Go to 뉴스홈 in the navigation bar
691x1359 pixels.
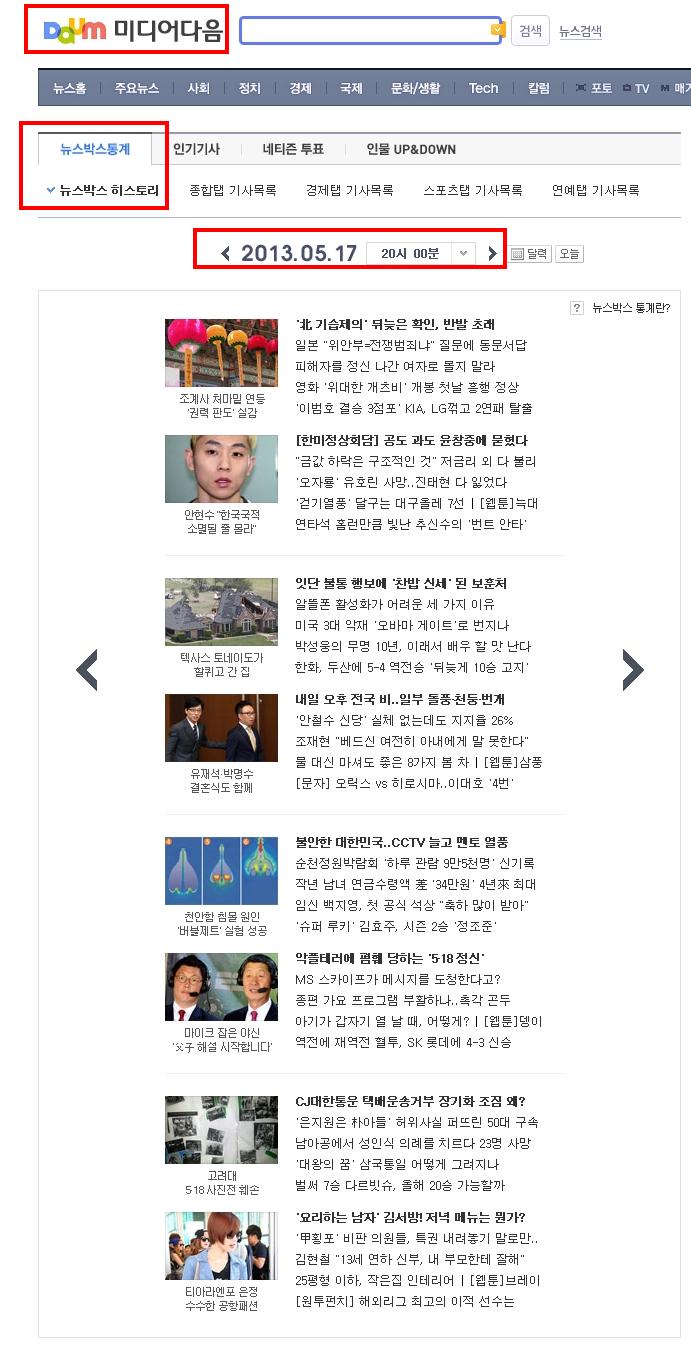[x=70, y=88]
